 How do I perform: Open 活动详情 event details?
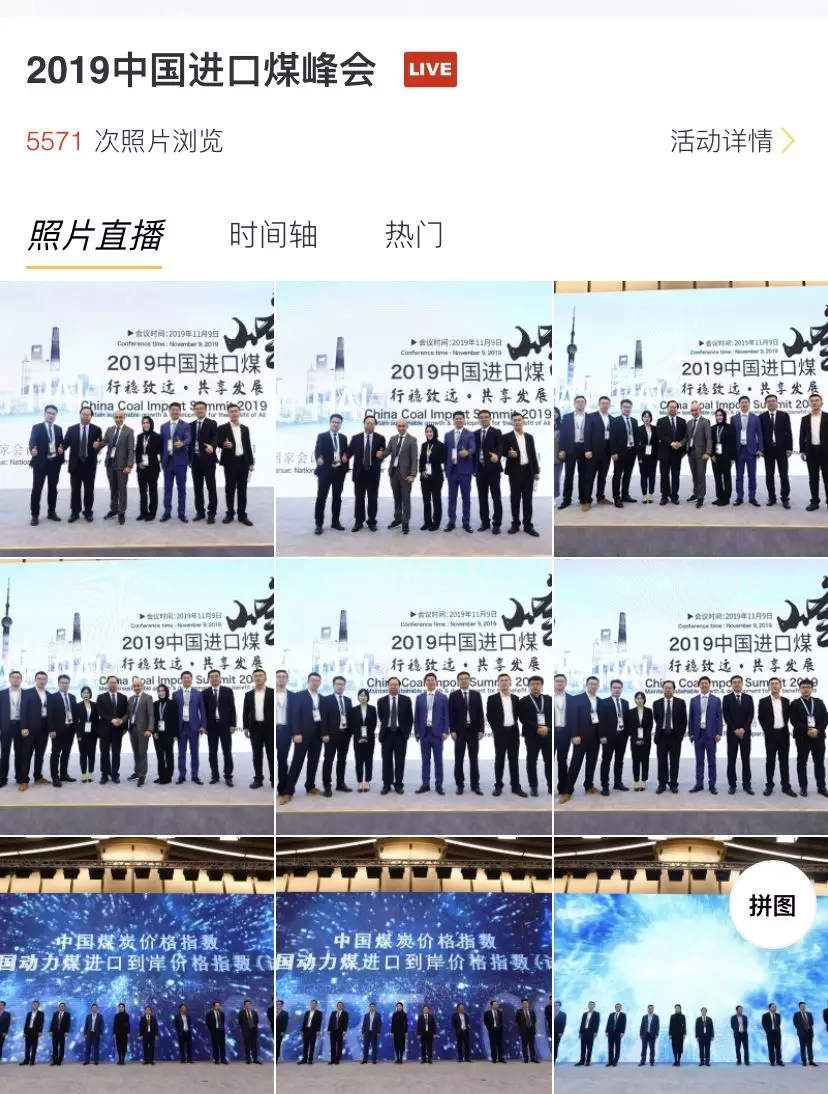(x=732, y=141)
